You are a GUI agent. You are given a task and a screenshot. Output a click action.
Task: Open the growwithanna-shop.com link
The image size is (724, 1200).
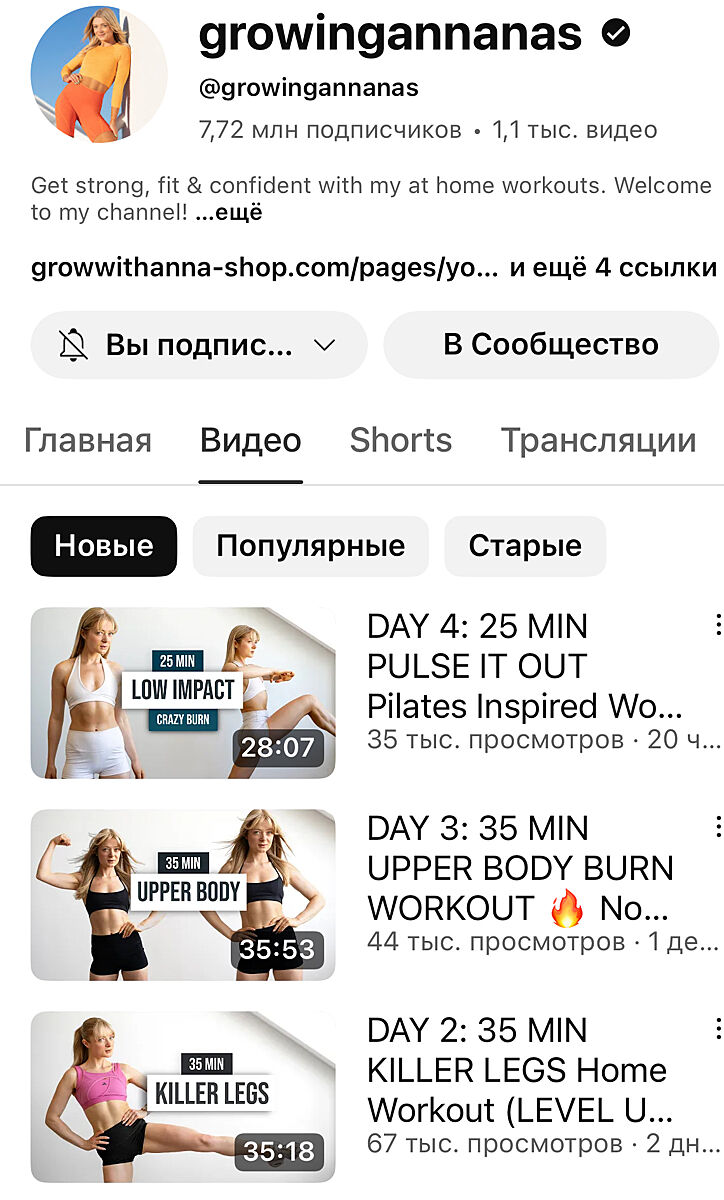pos(264,268)
